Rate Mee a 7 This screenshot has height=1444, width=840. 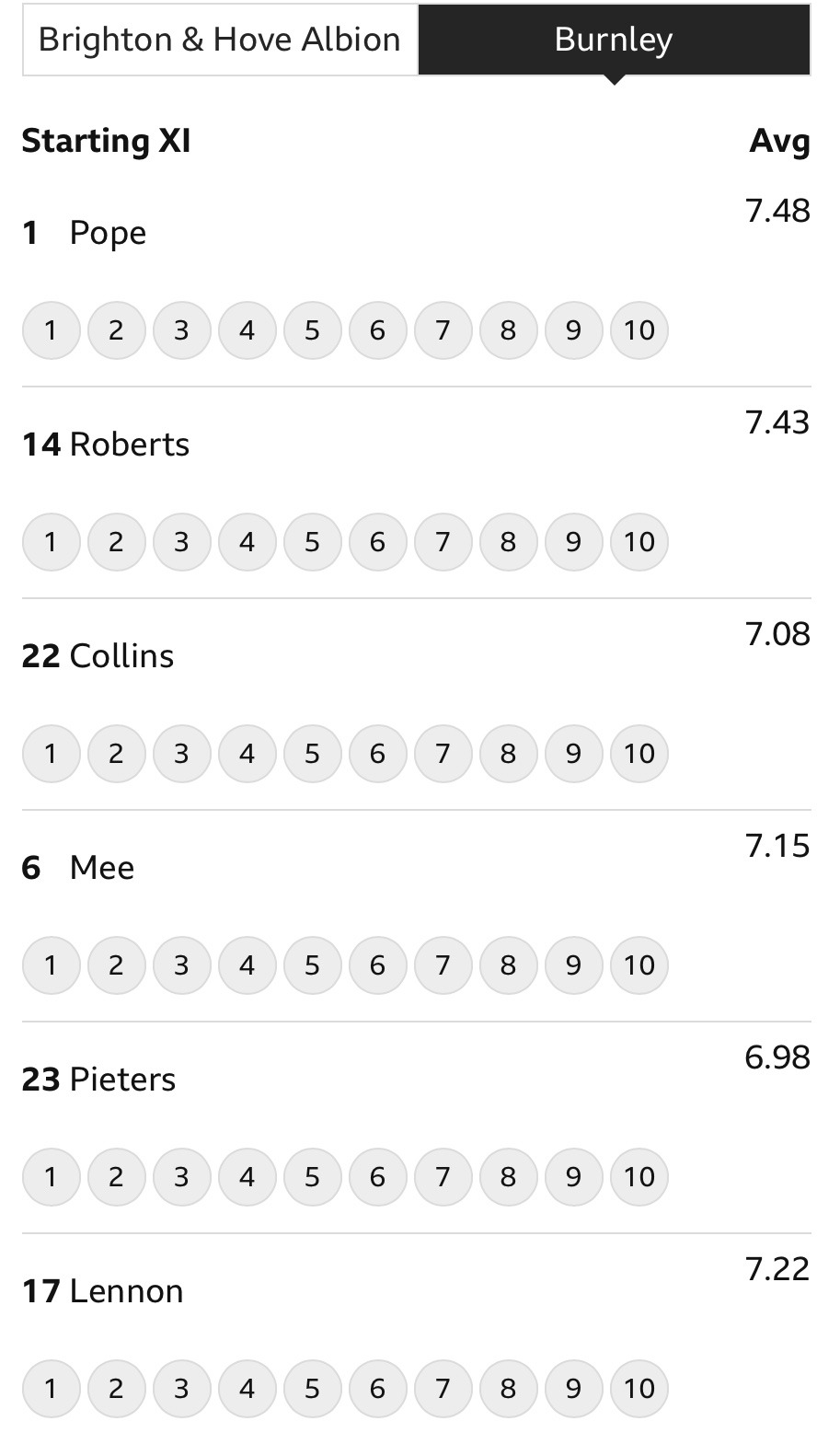click(443, 965)
